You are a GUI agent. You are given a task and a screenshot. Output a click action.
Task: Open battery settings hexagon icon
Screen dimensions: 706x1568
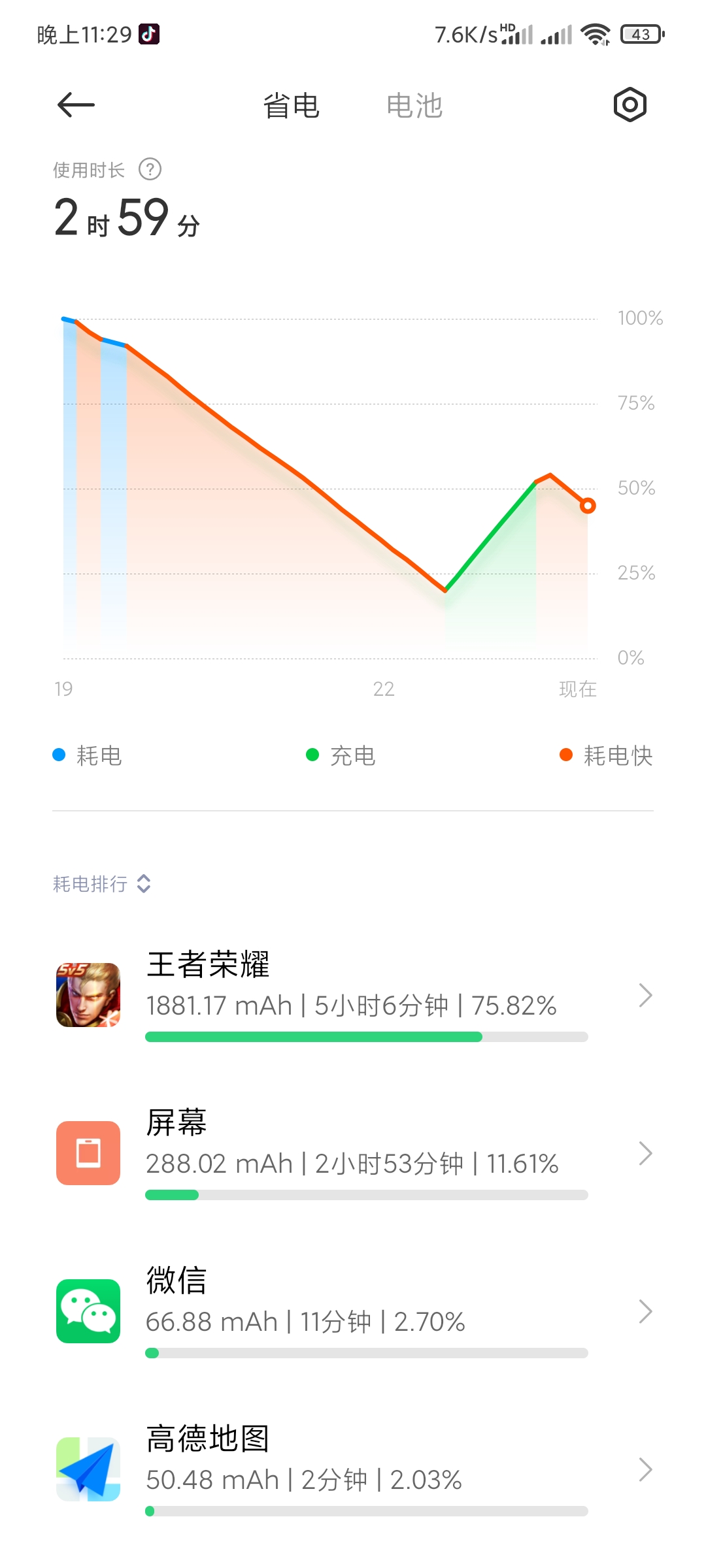(630, 105)
